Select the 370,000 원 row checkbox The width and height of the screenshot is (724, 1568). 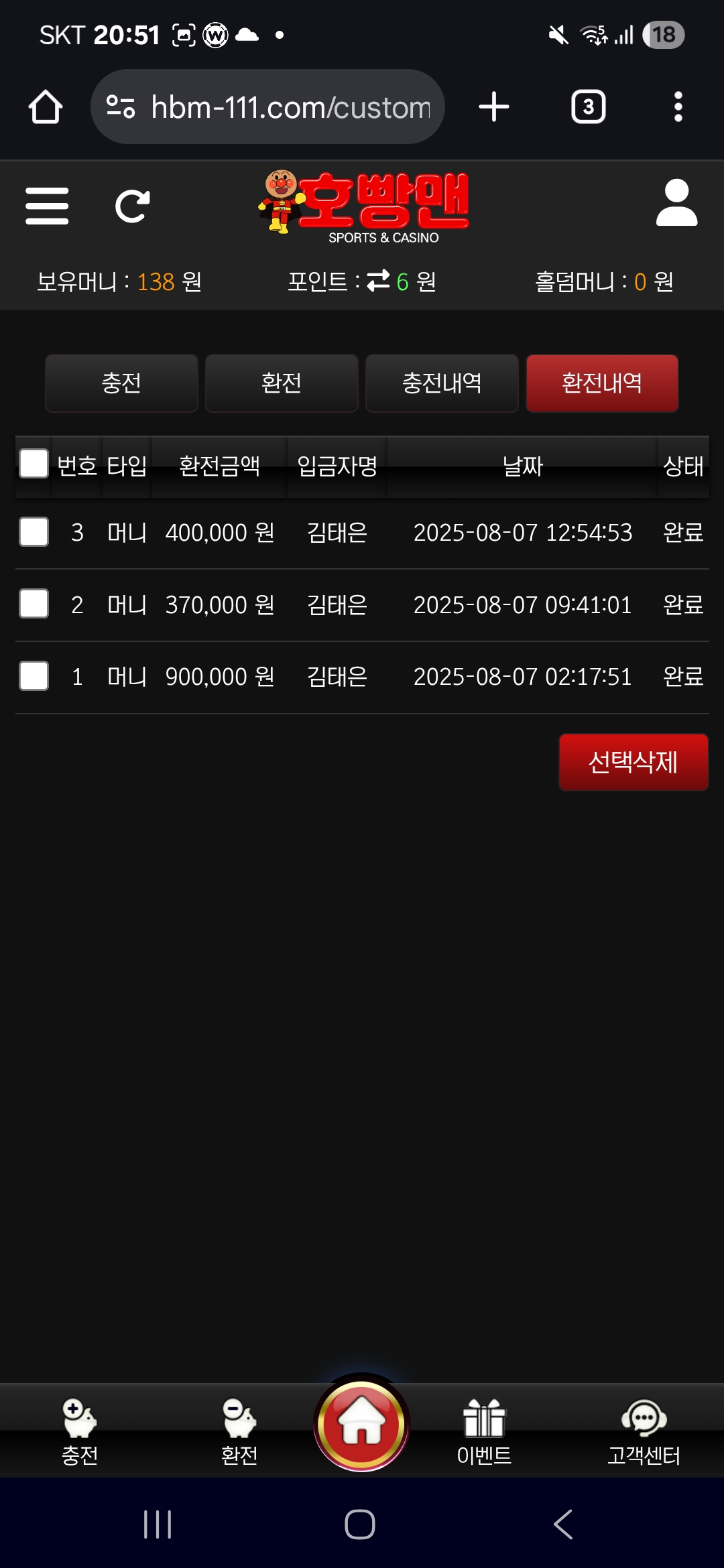[x=34, y=604]
